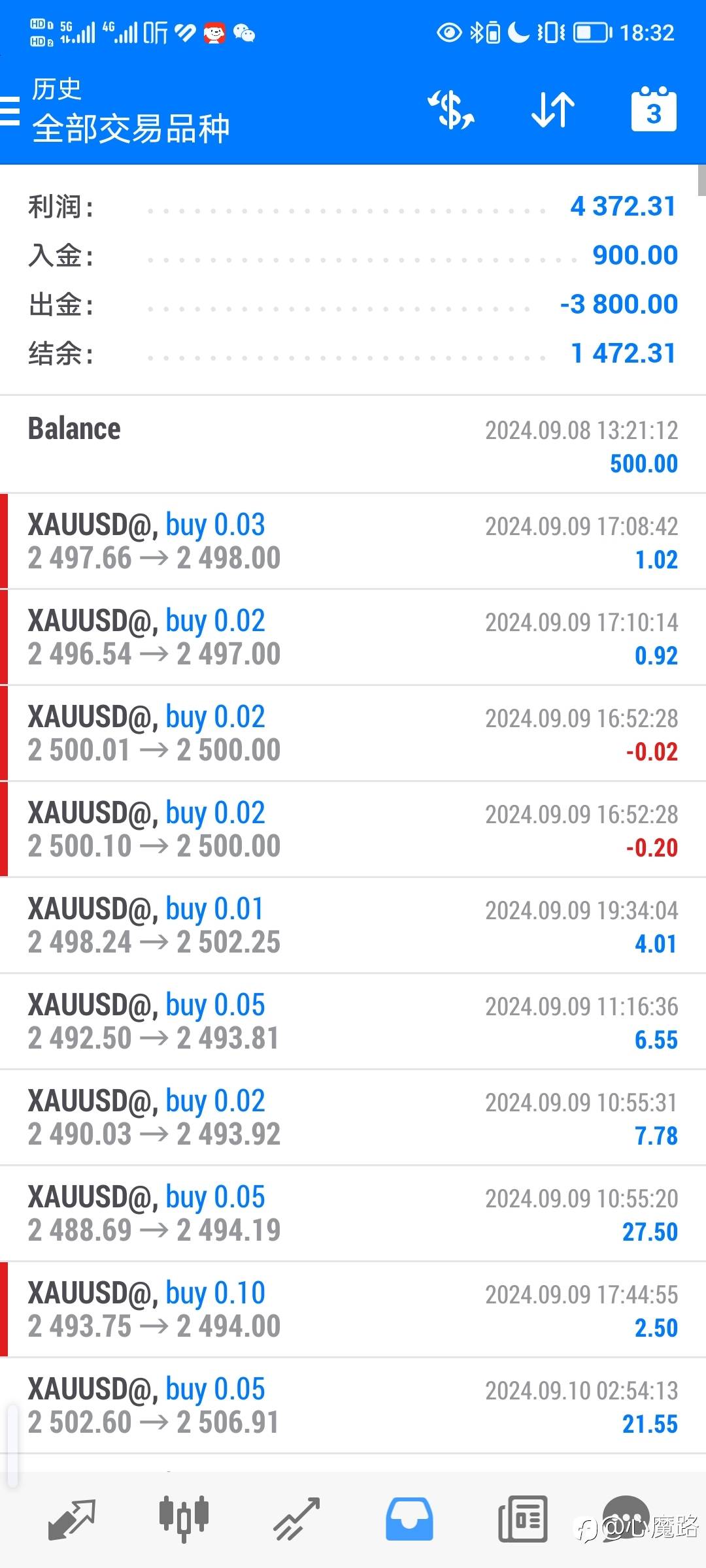This screenshot has height=1568, width=706.
Task: Switch to the Trade tab
Action: pyautogui.click(x=296, y=1518)
